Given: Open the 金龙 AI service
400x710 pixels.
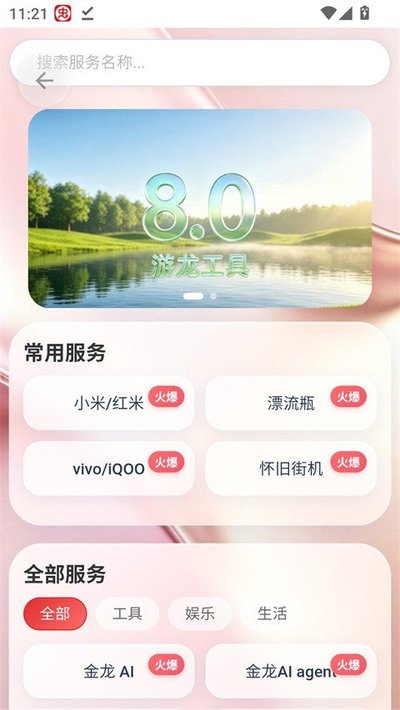Looking at the screenshot, I should click(109, 672).
